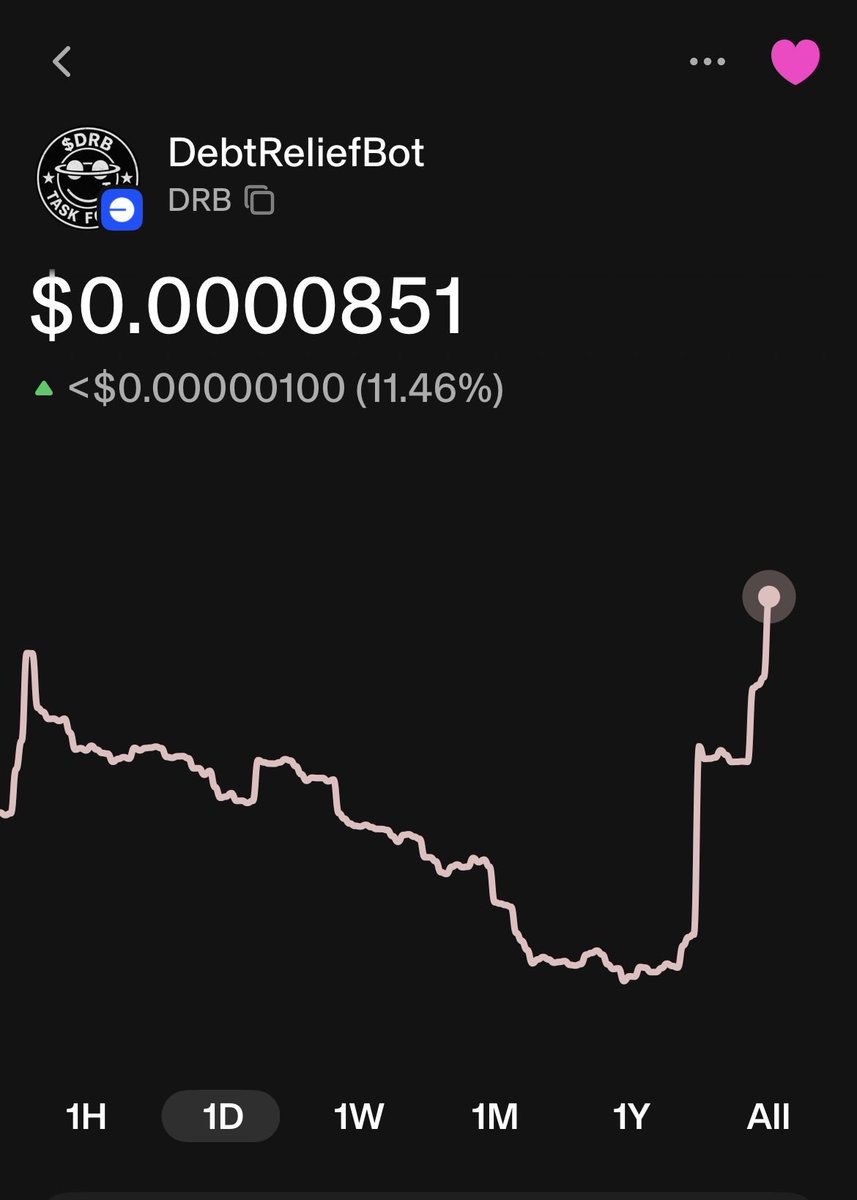The width and height of the screenshot is (857, 1200).
Task: Toggle the pink heart favorite
Action: (x=795, y=62)
